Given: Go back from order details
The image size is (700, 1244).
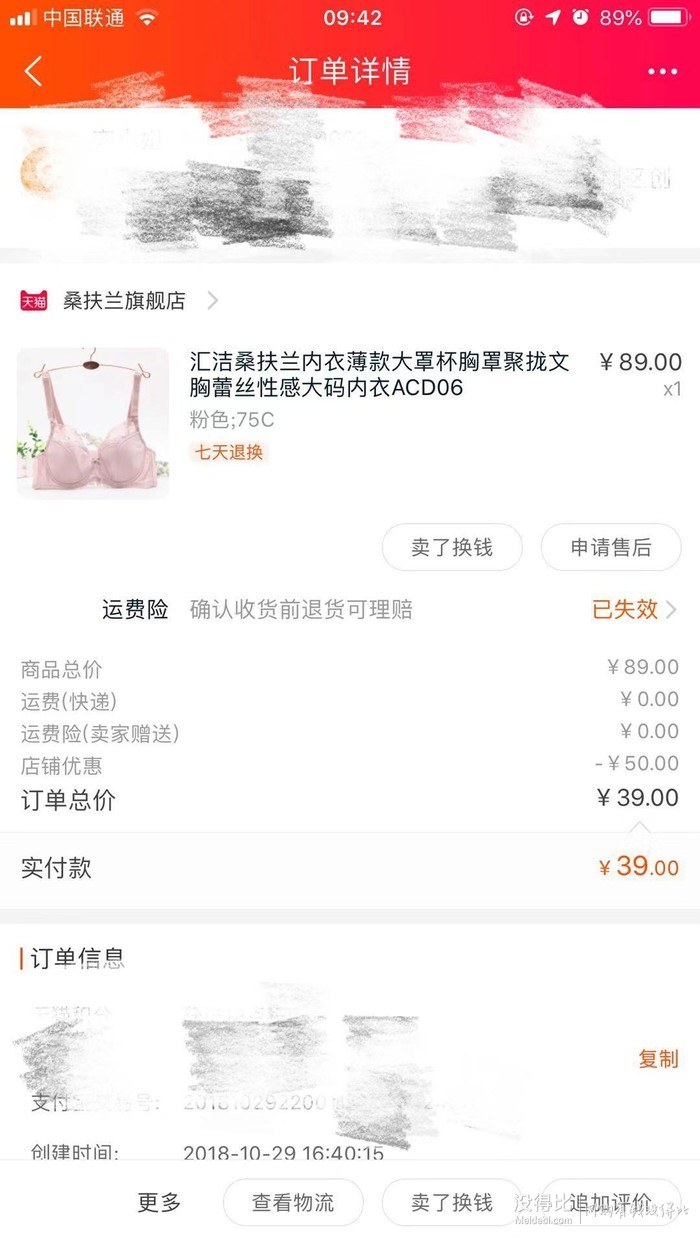Looking at the screenshot, I should pos(34,72).
